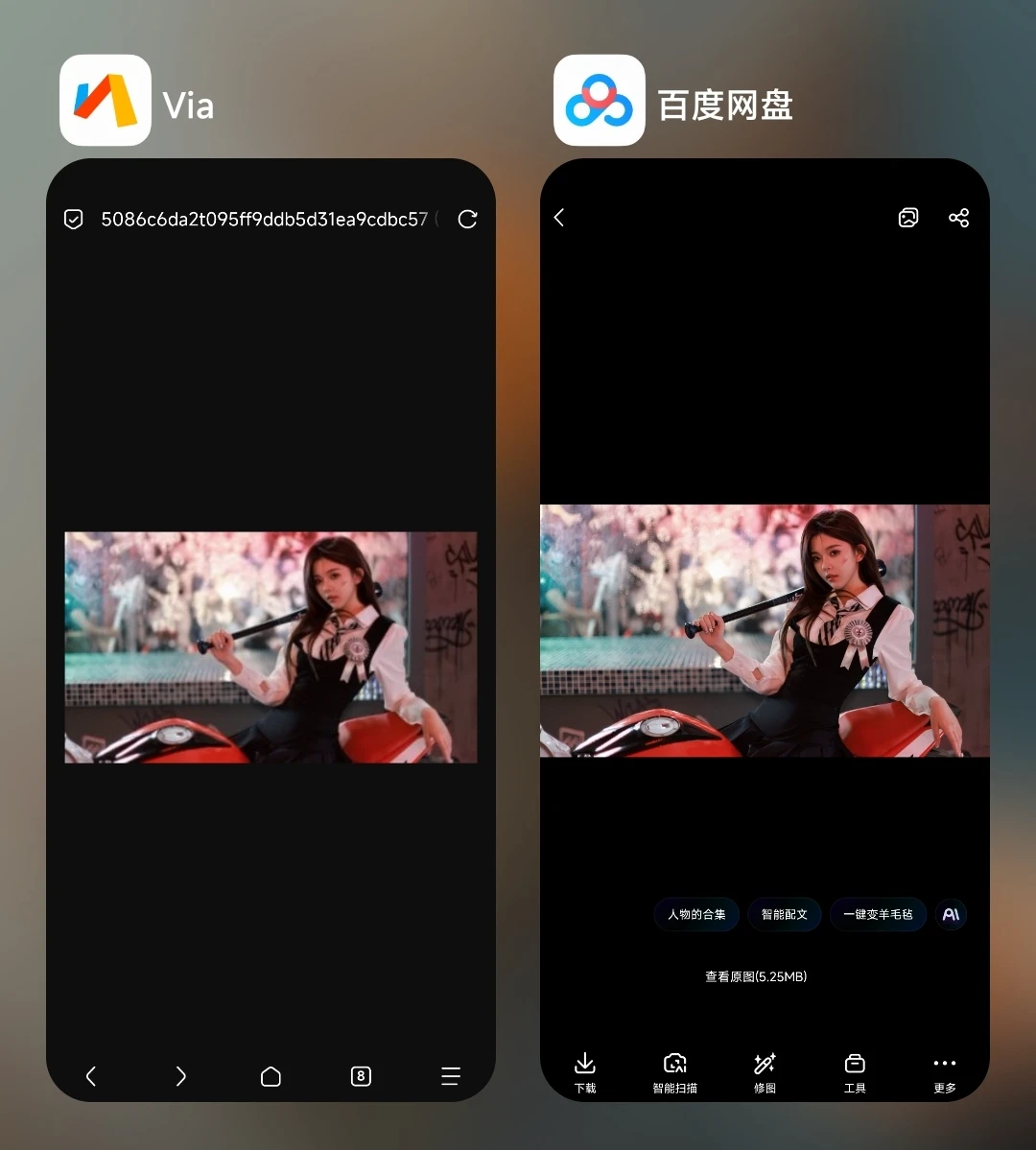1036x1150 pixels.
Task: Open the Via browser card
Action: coord(271,628)
